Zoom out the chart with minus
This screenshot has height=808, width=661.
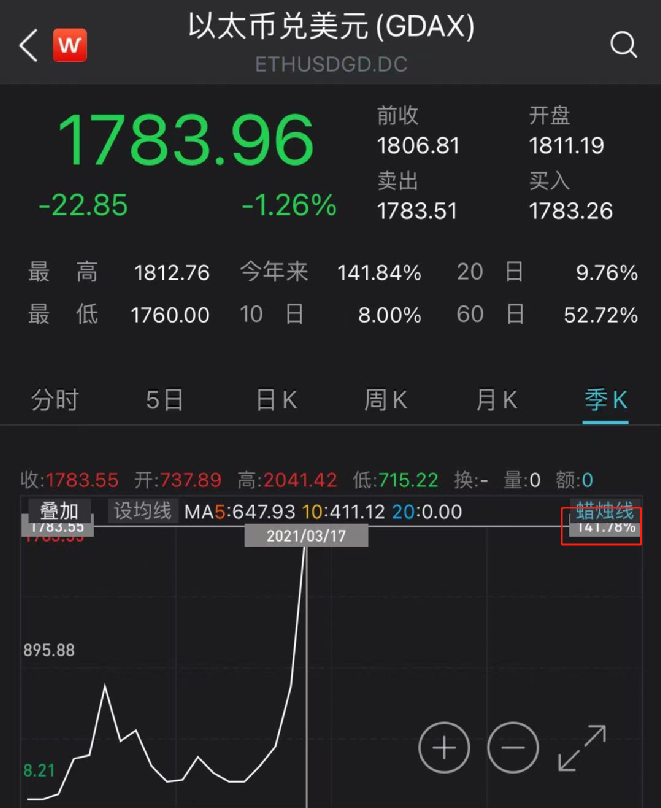pos(513,748)
